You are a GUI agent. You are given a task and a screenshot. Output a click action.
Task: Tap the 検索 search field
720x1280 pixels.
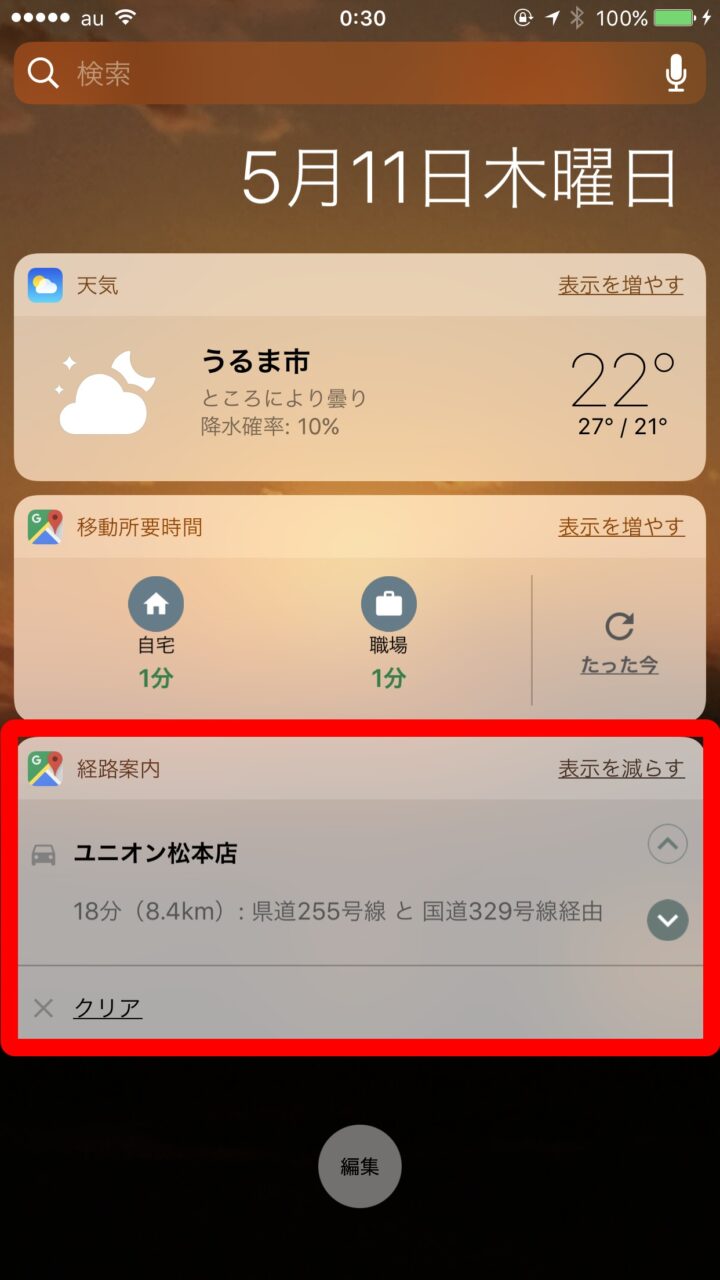pos(340,73)
